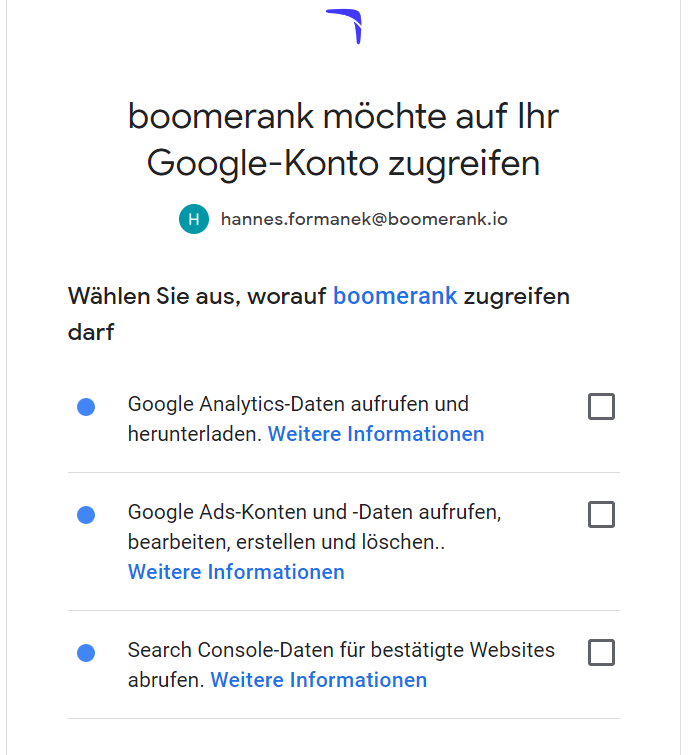This screenshot has width=692, height=755.
Task: Open Weitere Informationen for Google Ads
Action: point(236,572)
